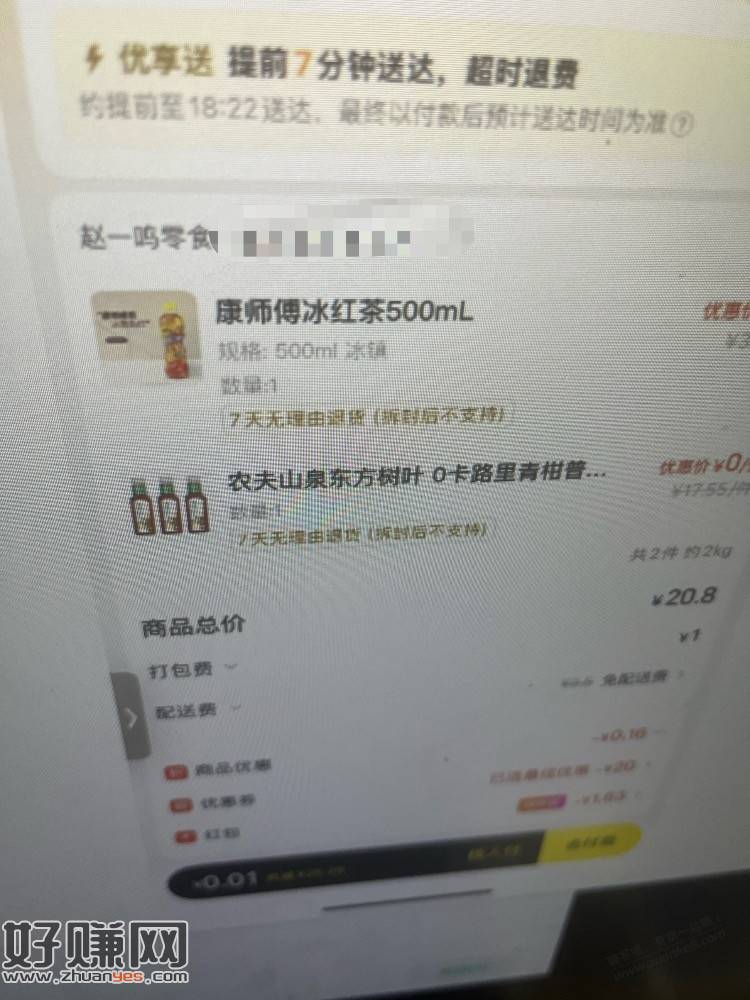Open the 康师傅冰红茶500mL item
This screenshot has height=1000, width=750.
(x=344, y=312)
